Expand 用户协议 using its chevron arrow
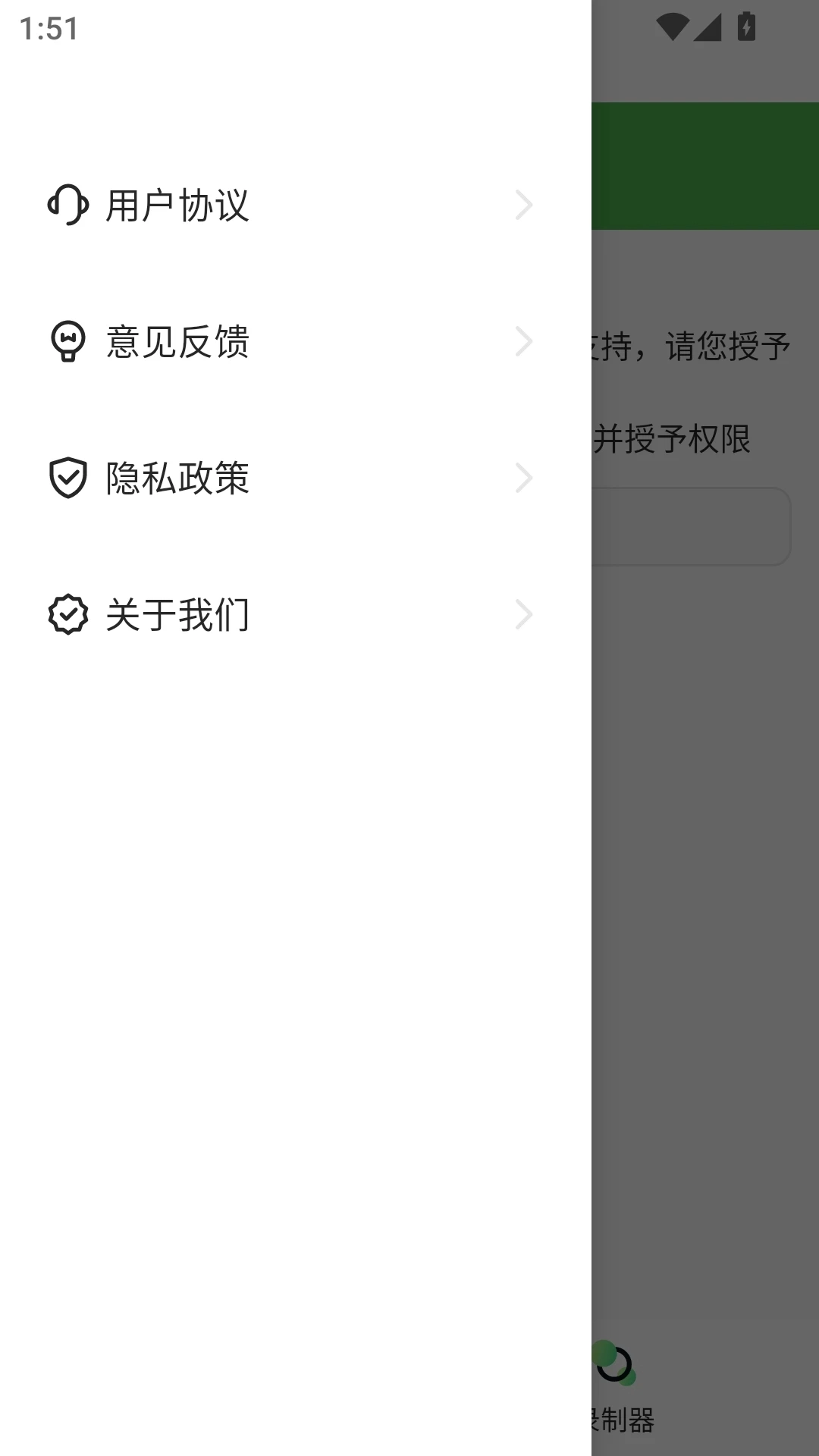The height and width of the screenshot is (1456, 819). point(524,203)
